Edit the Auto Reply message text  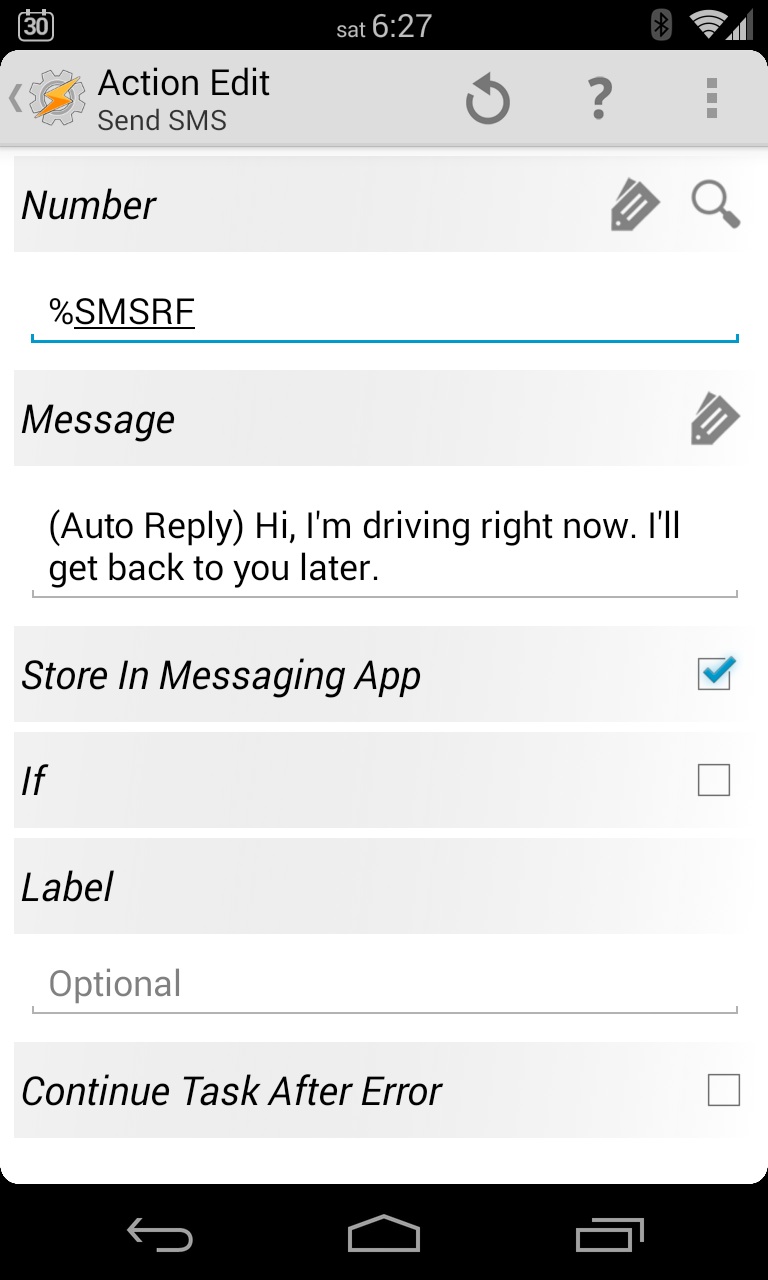385,547
